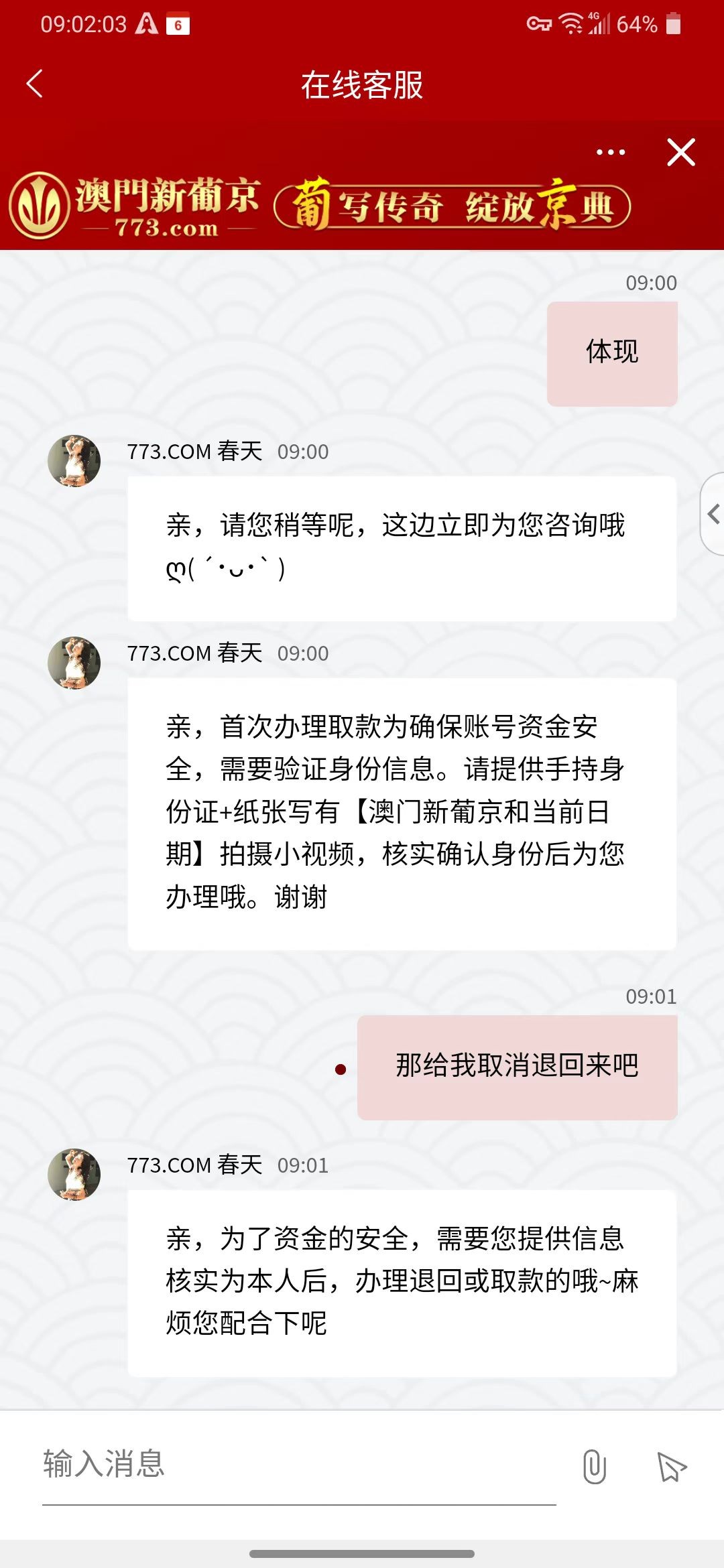Tap the home indicator bar at bottom

362,1553
